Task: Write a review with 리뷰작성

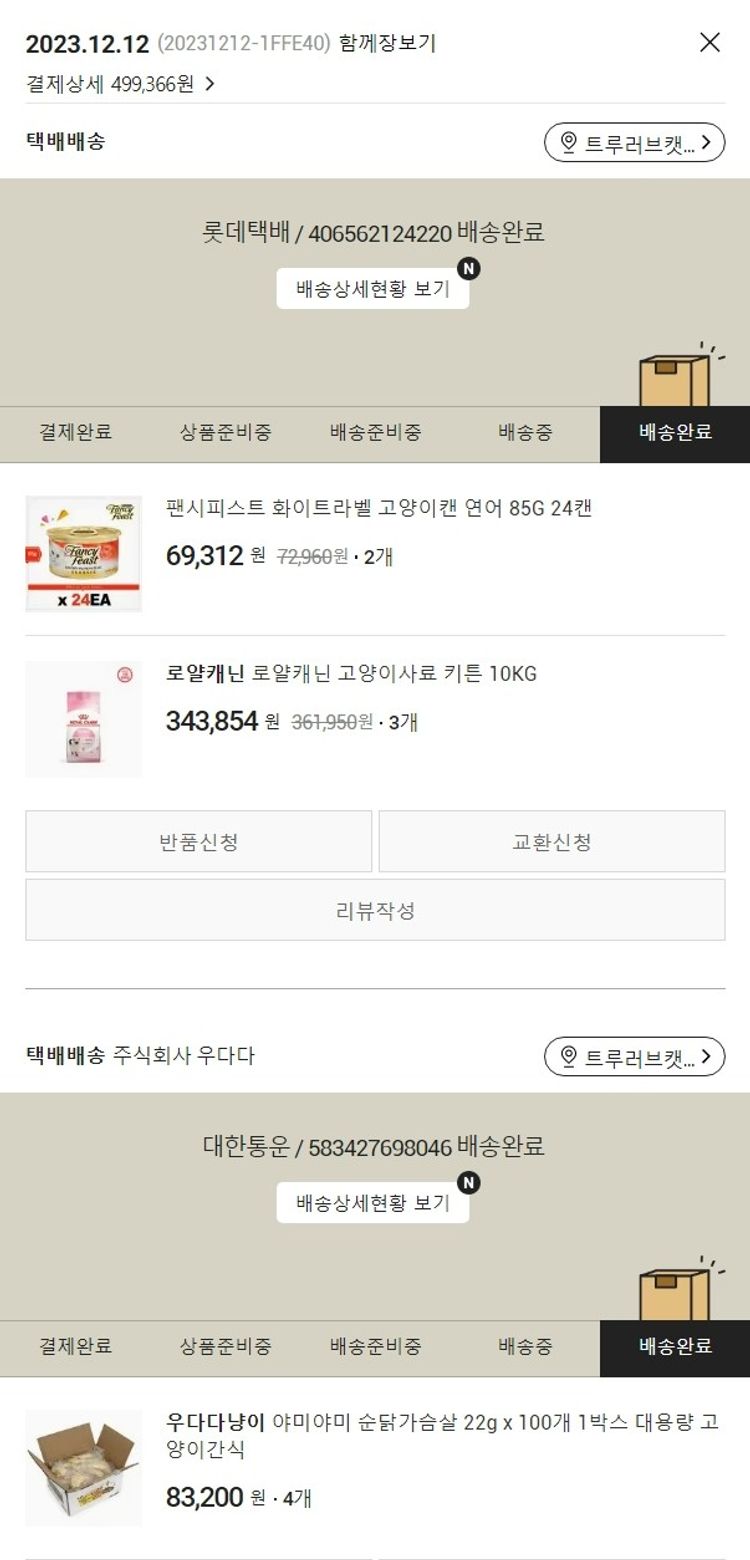Action: [375, 910]
